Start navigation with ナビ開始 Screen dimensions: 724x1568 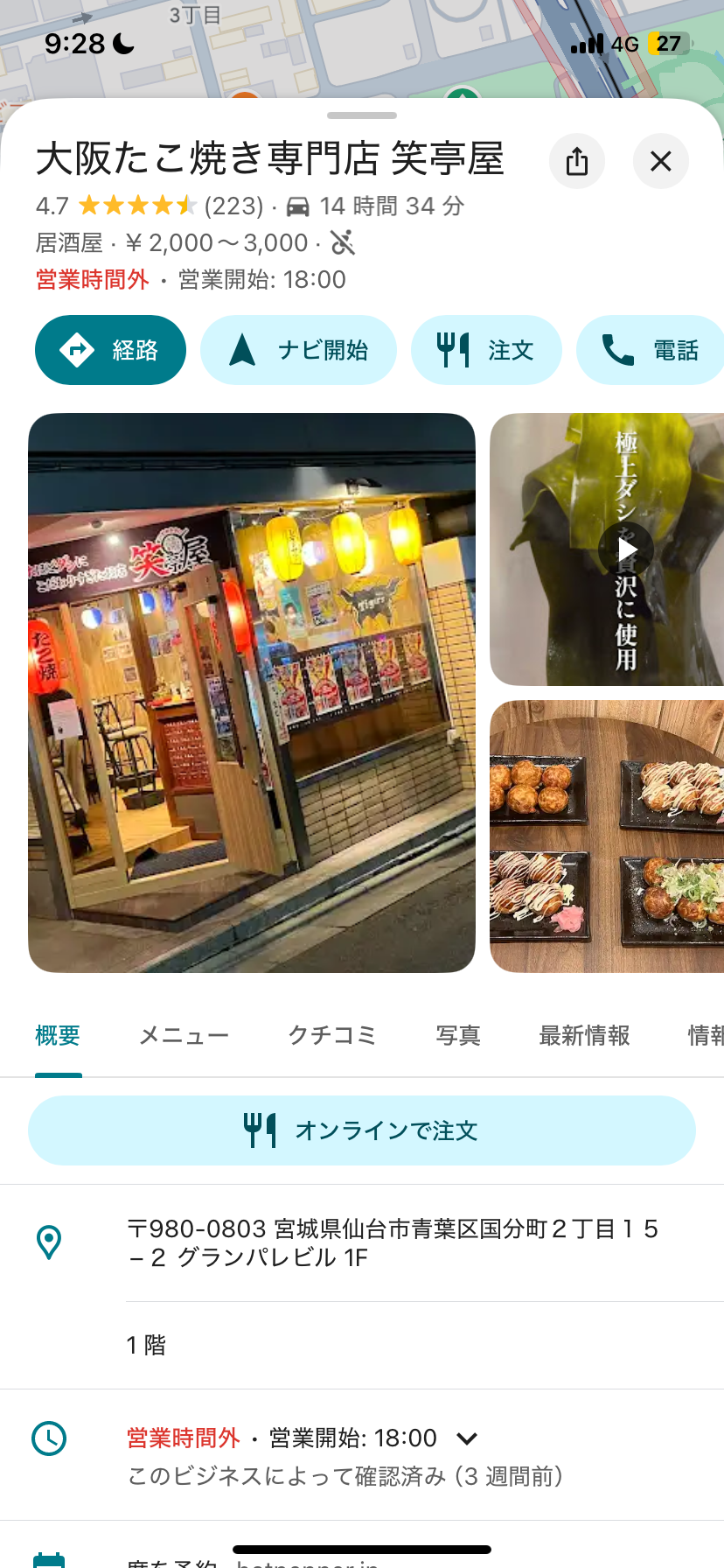(x=298, y=350)
